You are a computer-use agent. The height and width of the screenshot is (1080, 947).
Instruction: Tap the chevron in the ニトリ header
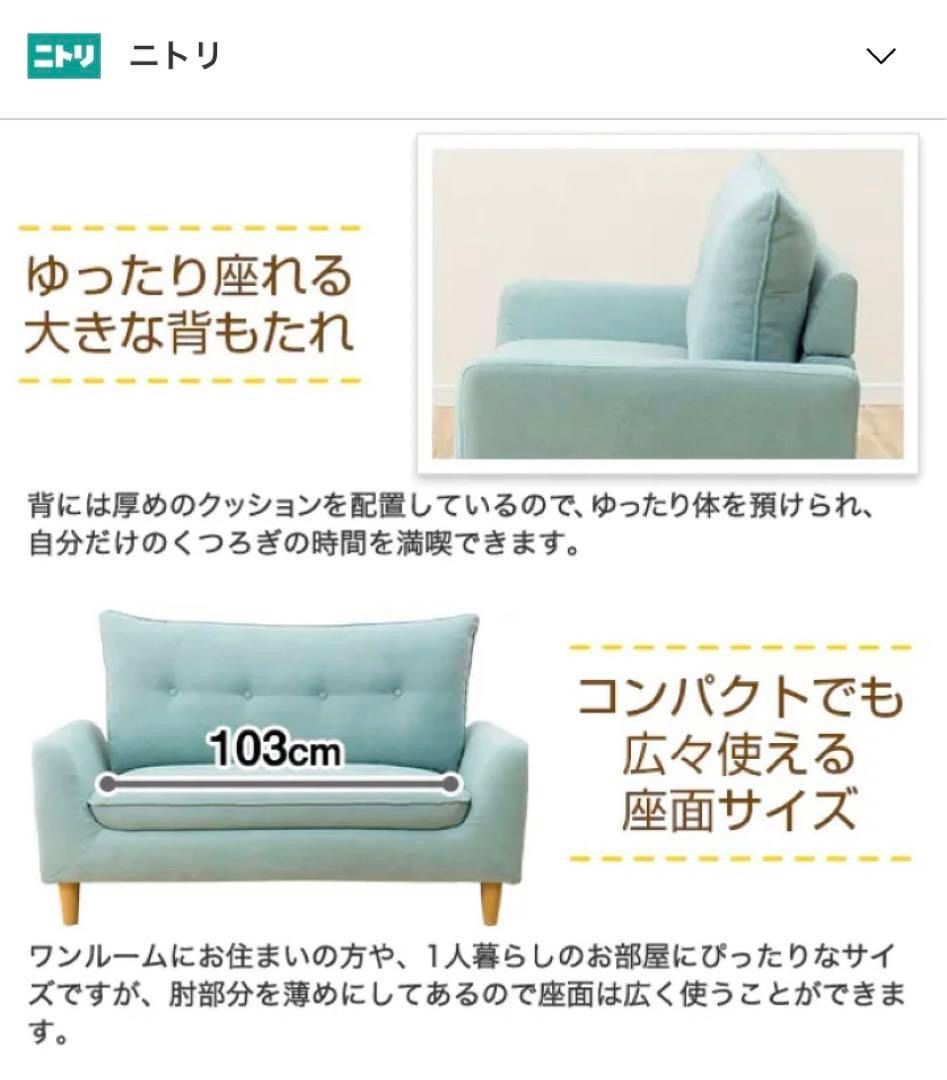[x=880, y=57]
